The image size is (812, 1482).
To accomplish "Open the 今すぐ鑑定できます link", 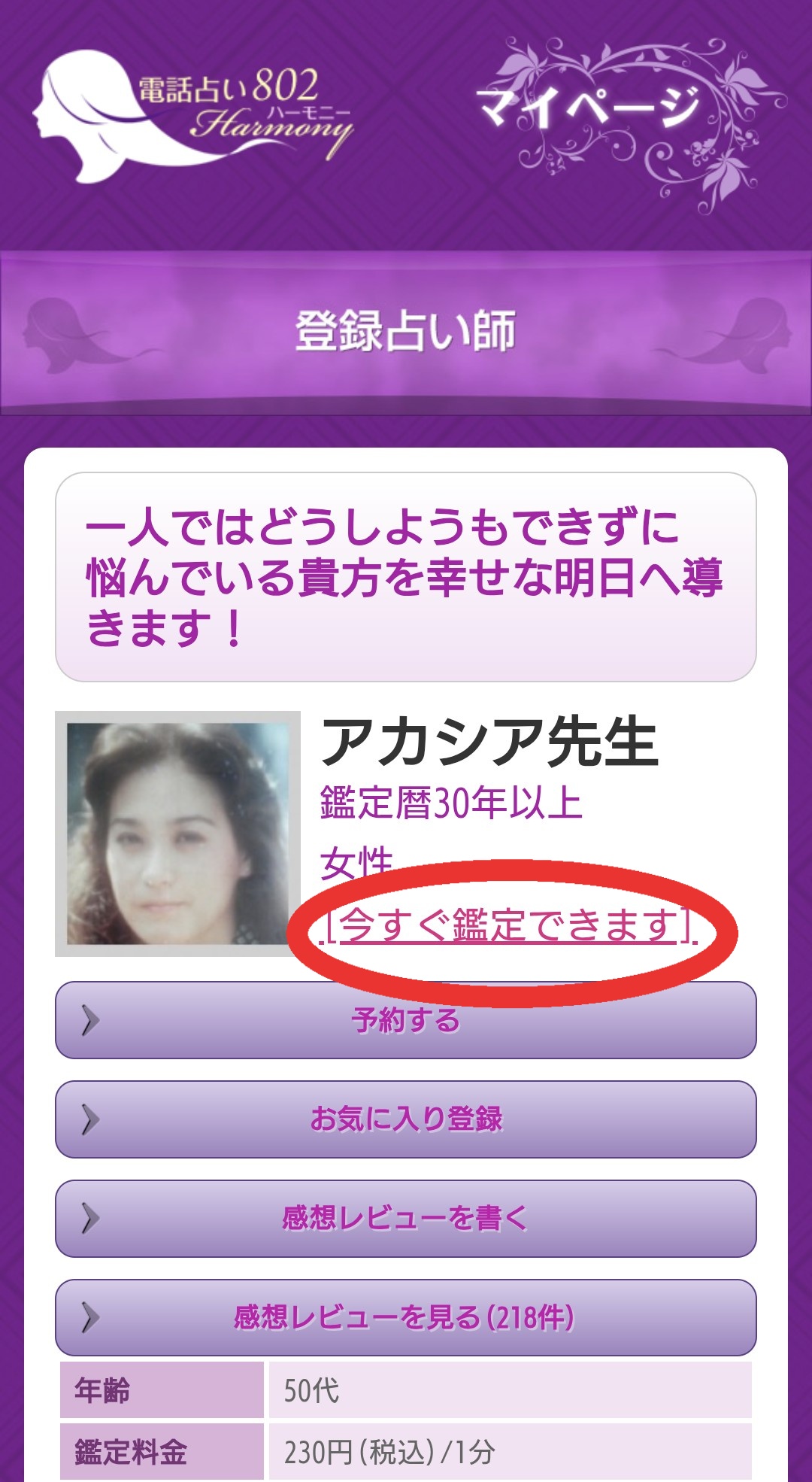I will click(x=511, y=925).
